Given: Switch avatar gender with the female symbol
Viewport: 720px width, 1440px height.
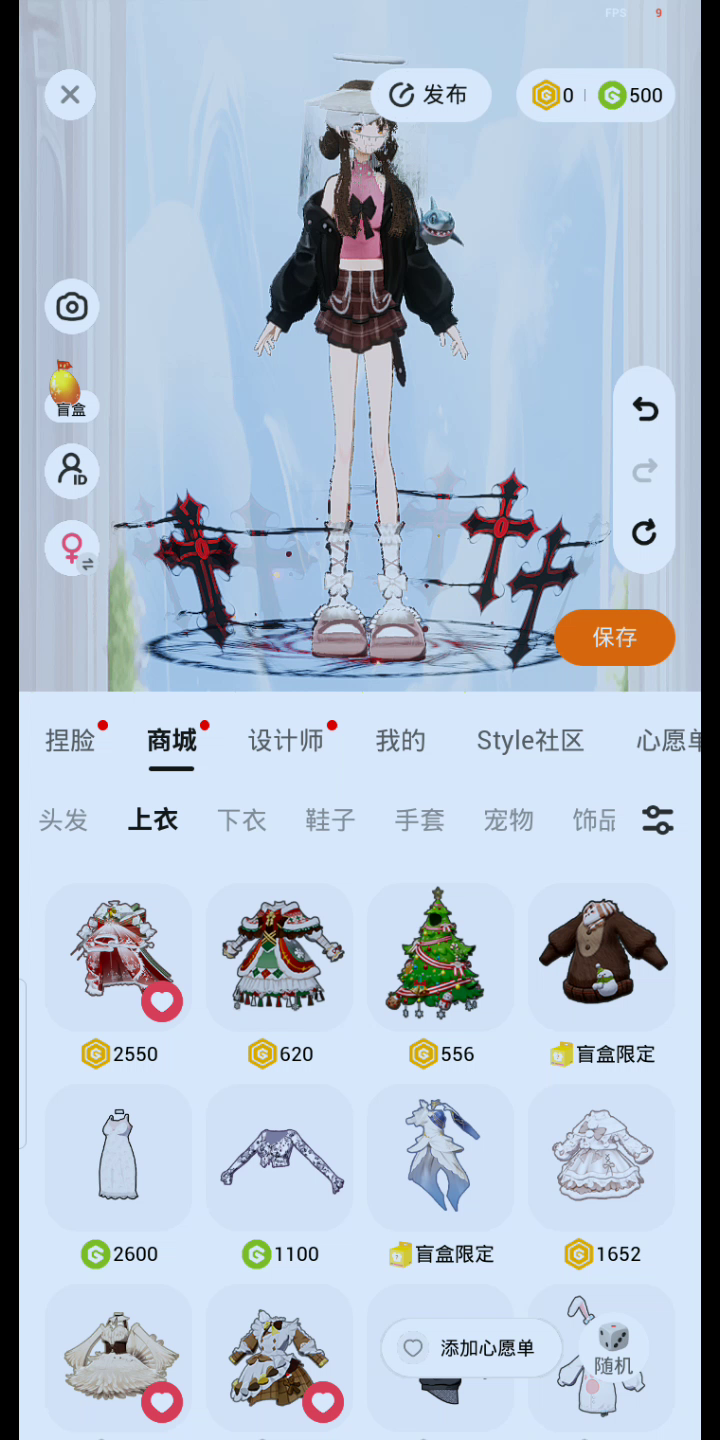Looking at the screenshot, I should coord(72,548).
